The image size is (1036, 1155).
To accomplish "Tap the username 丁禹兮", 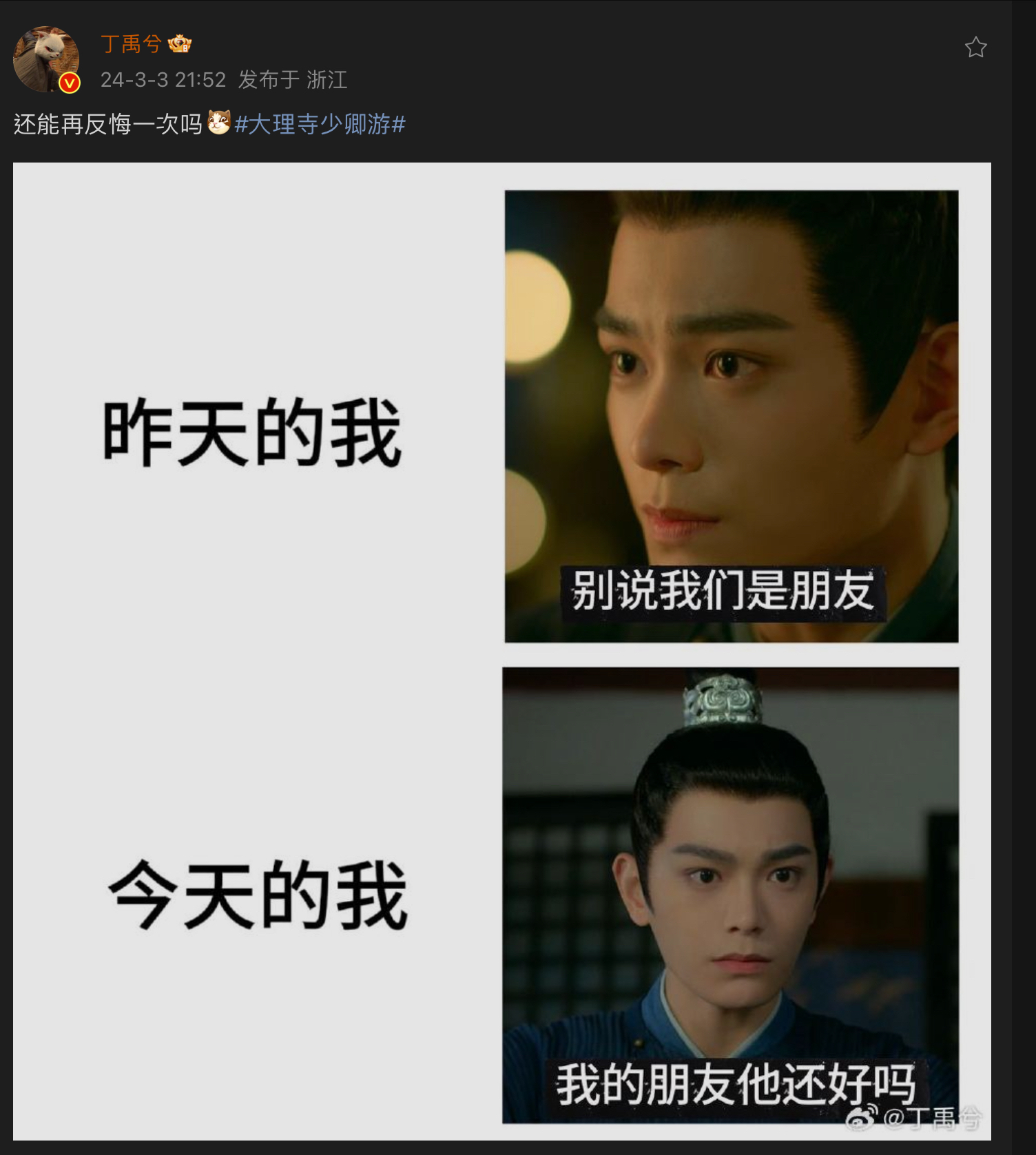I will [131, 44].
